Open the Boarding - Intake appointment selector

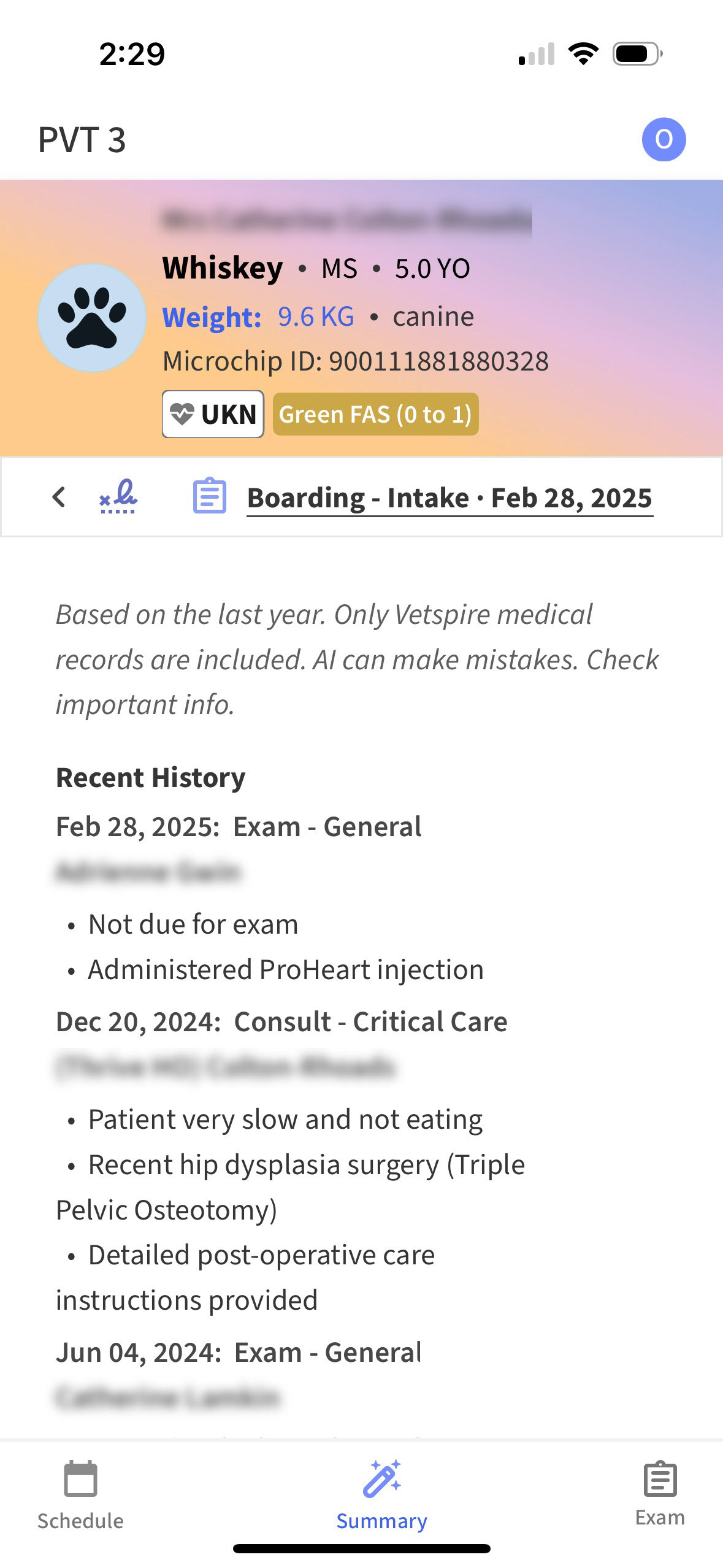click(449, 497)
